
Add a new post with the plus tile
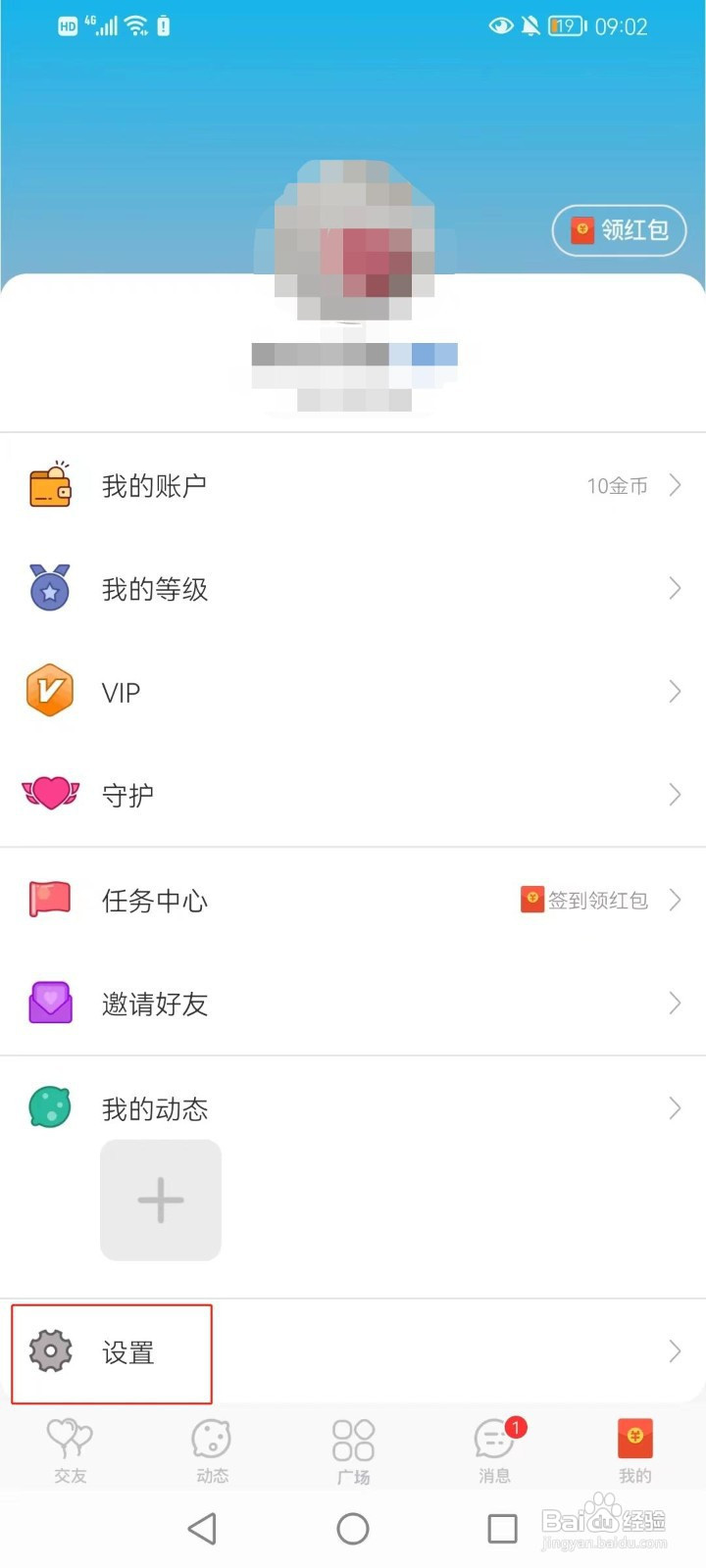coord(161,1200)
